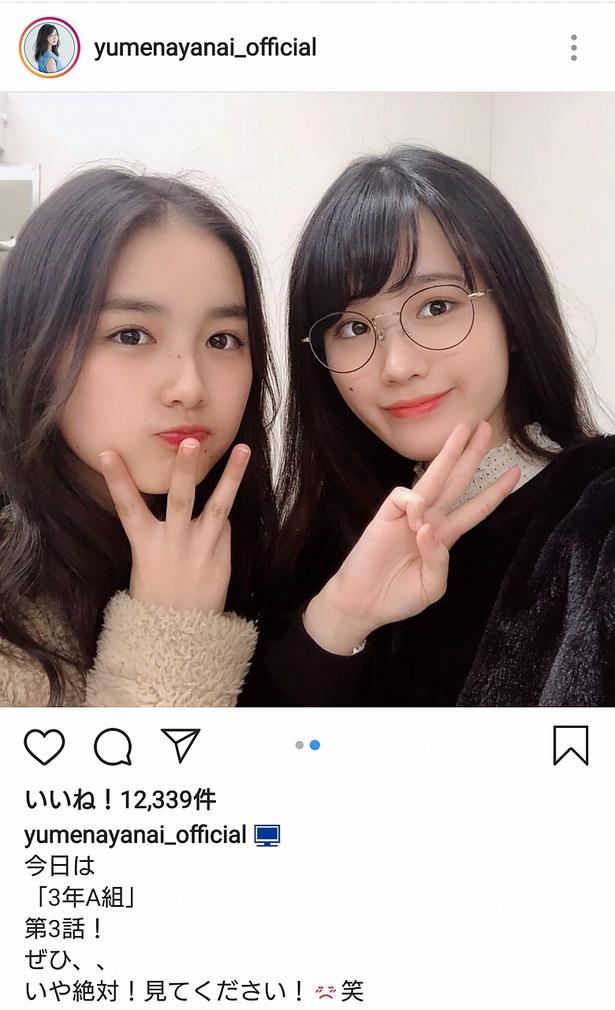615x1010 pixels.
Task: View who liked: いいね！12,339件
Action: pyautogui.click(x=120, y=799)
